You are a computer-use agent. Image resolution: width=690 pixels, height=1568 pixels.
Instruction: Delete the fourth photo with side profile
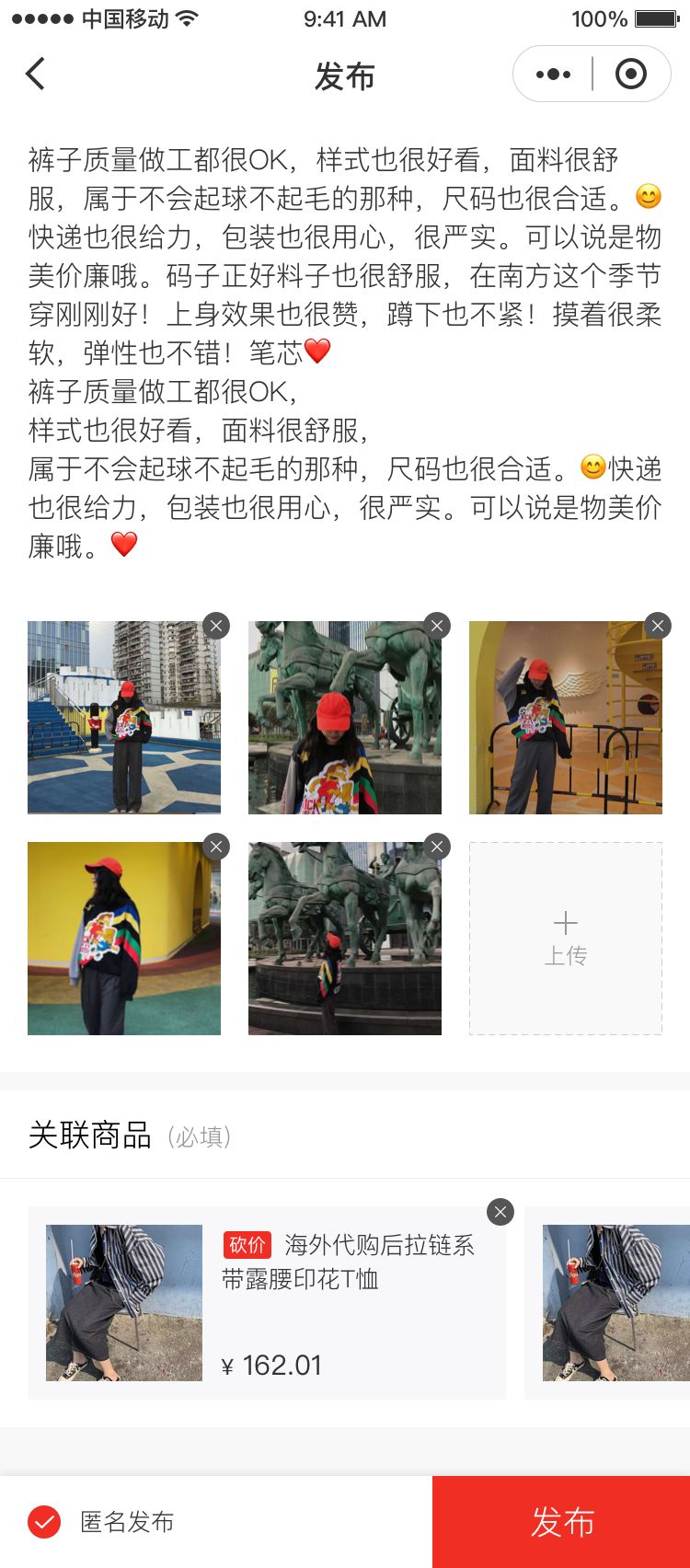pyautogui.click(x=216, y=847)
